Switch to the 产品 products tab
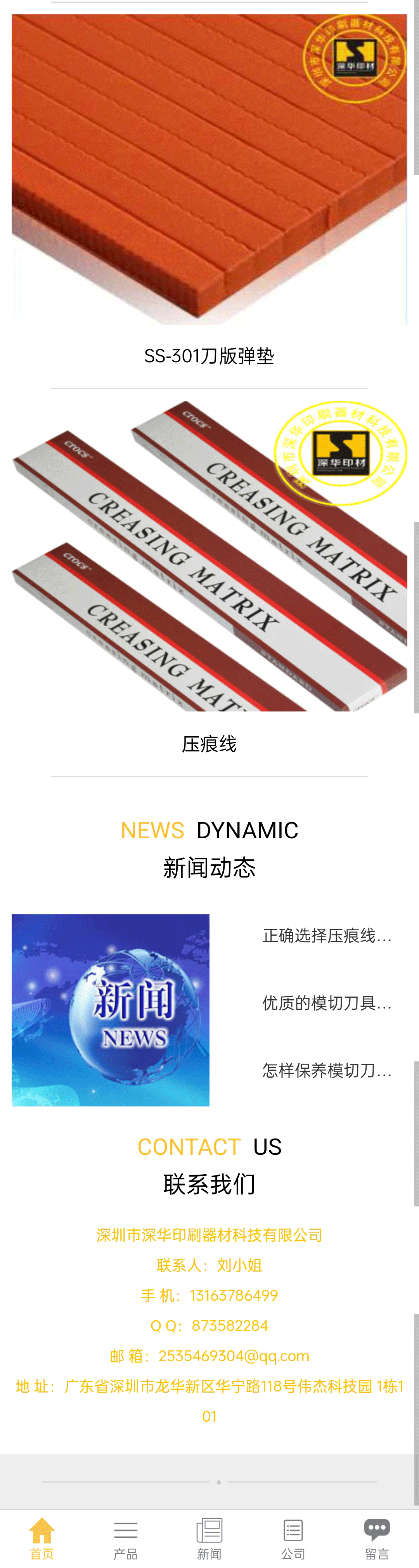The image size is (419, 1568). [125, 1538]
